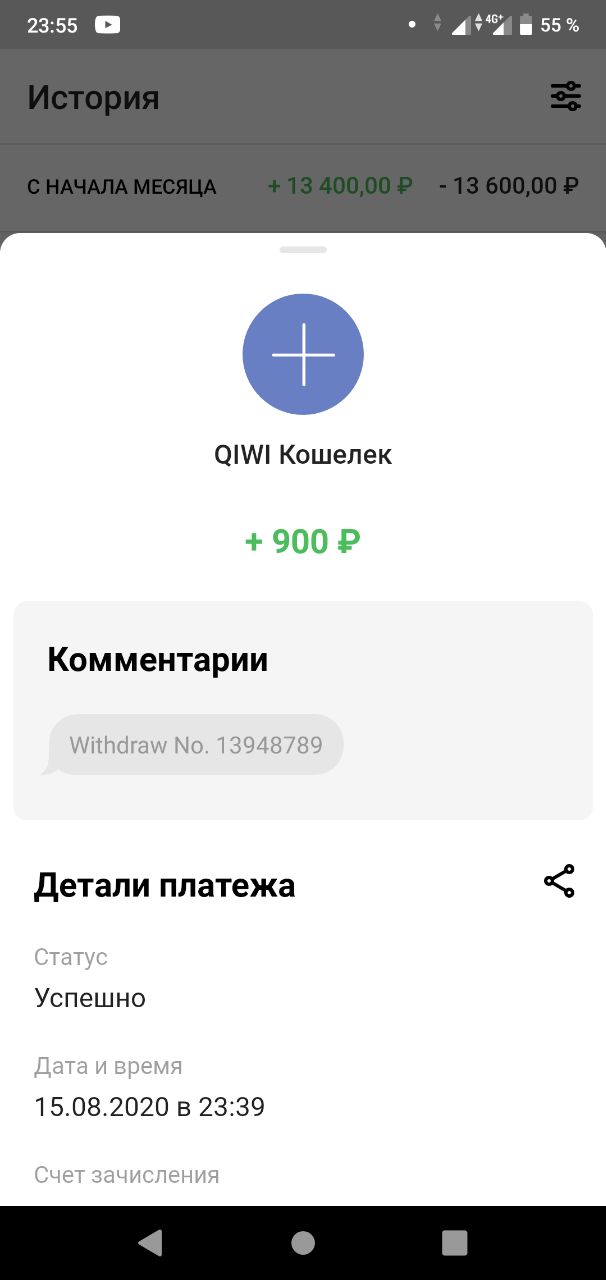
Task: Tap the bottom sheet drag handle
Action: pyautogui.click(x=303, y=249)
